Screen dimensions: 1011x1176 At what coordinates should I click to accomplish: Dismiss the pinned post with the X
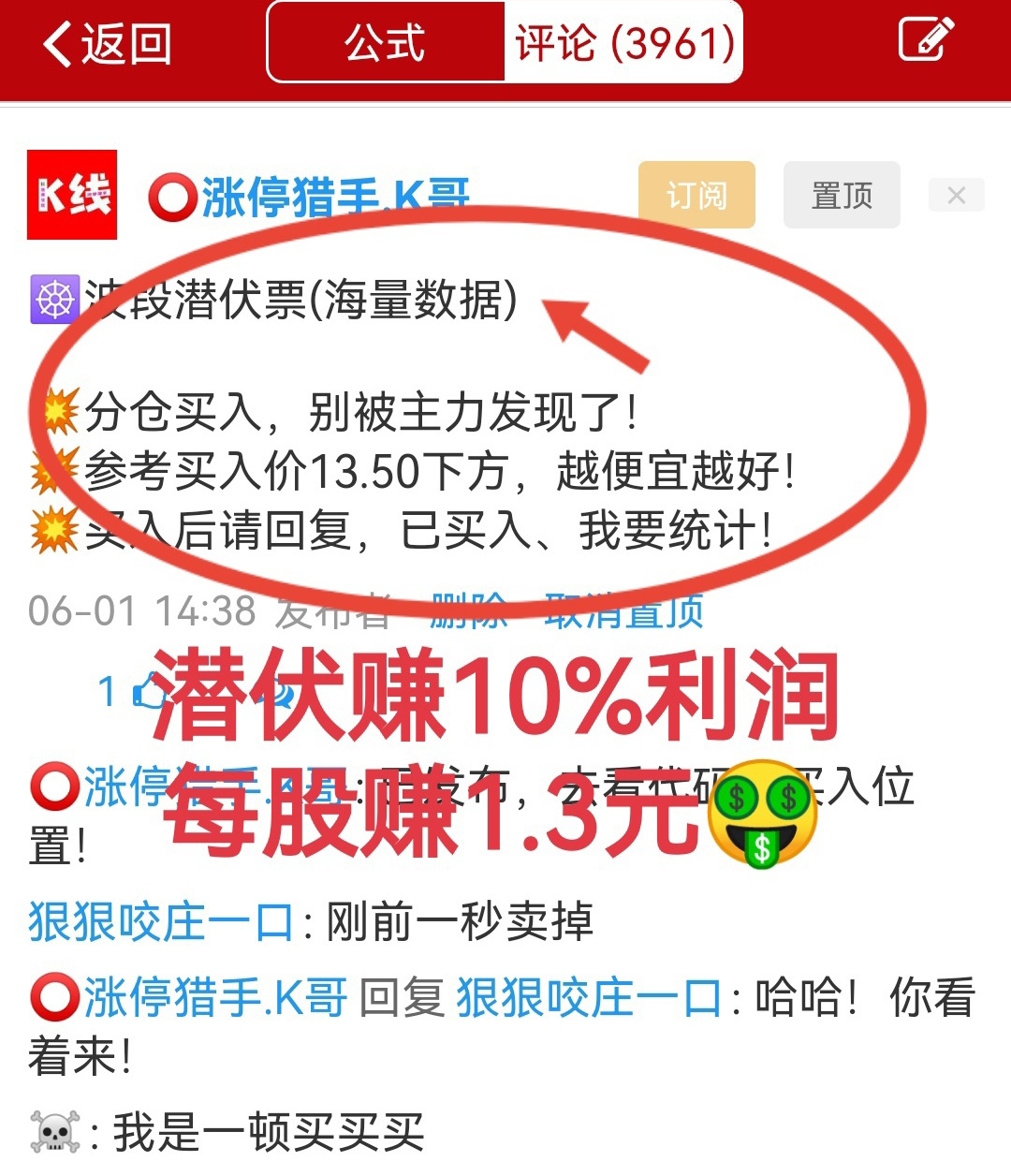956,195
